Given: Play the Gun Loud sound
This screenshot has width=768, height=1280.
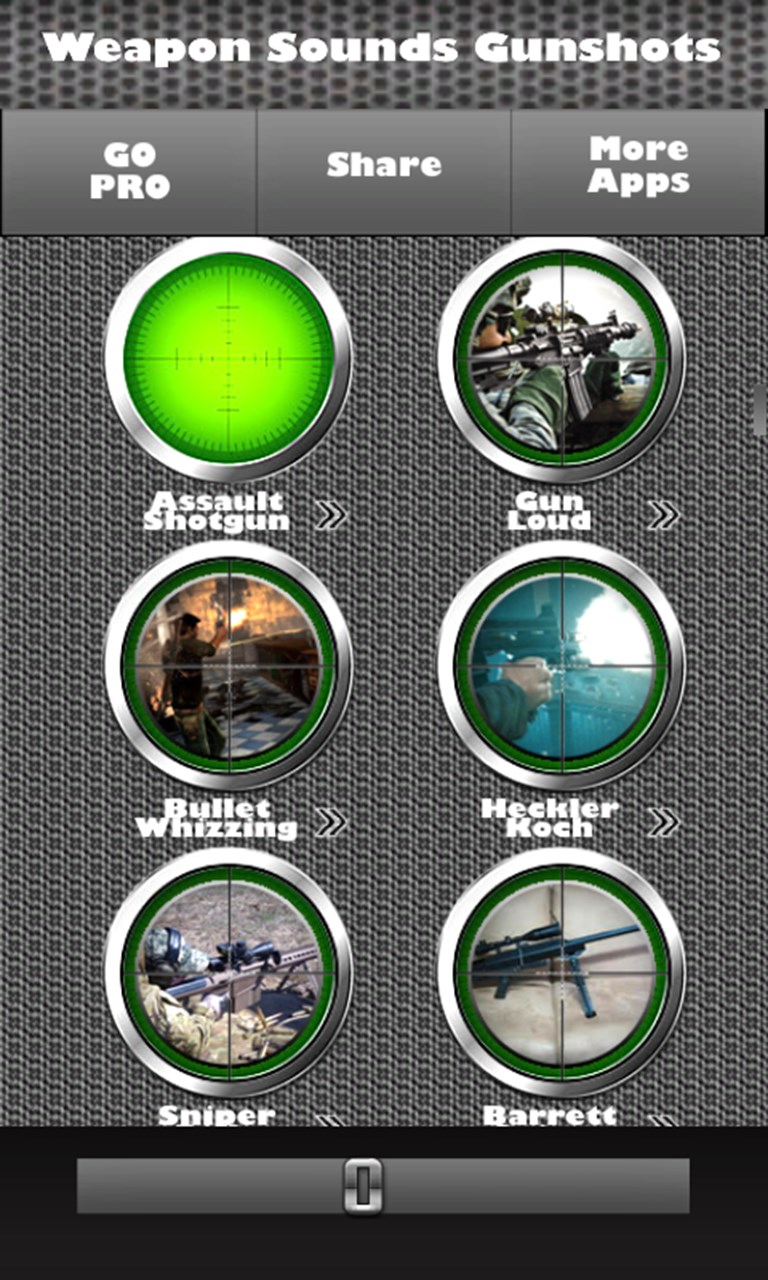Looking at the screenshot, I should coord(561,359).
